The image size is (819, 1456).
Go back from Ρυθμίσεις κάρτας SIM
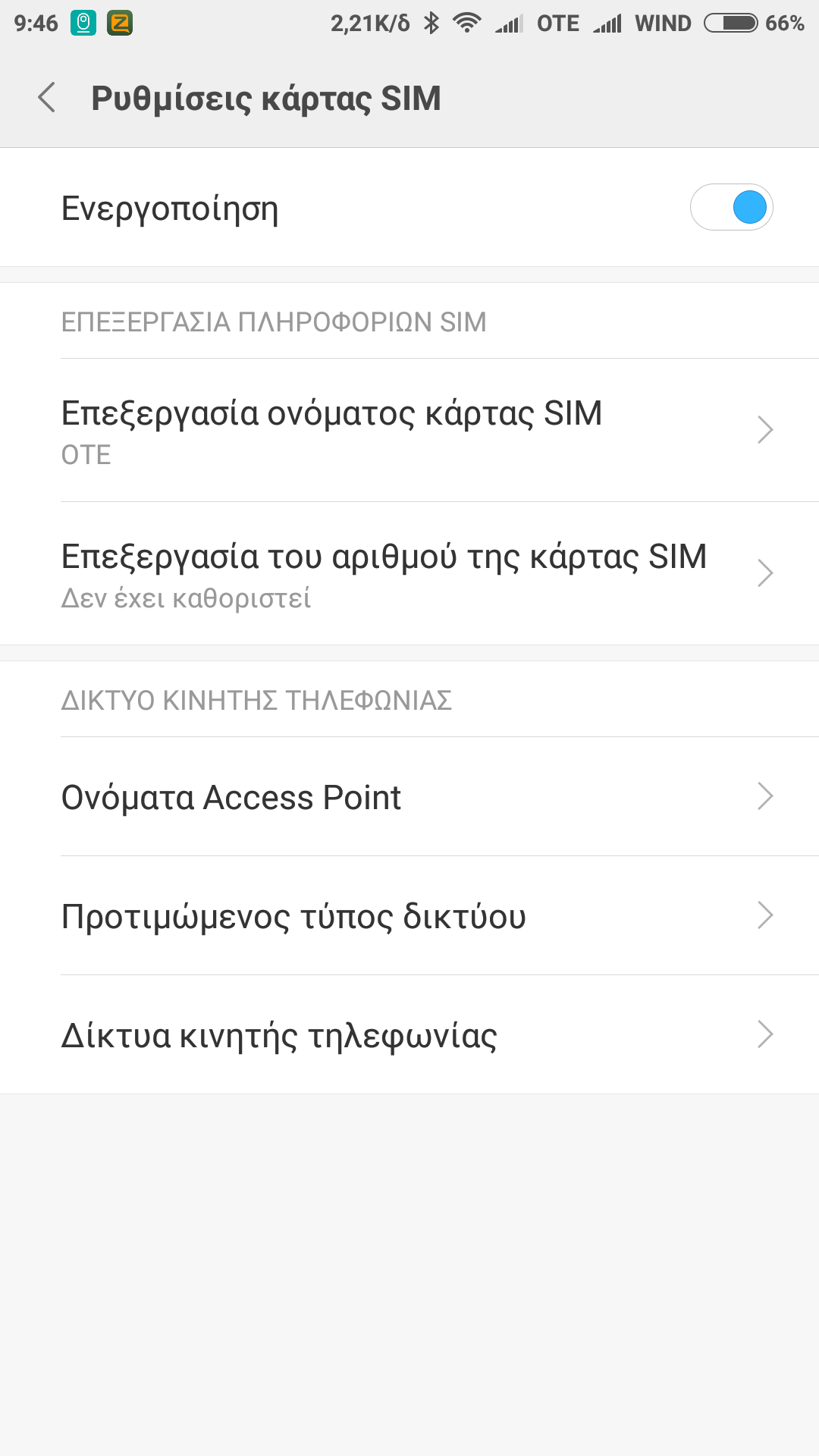[47, 98]
